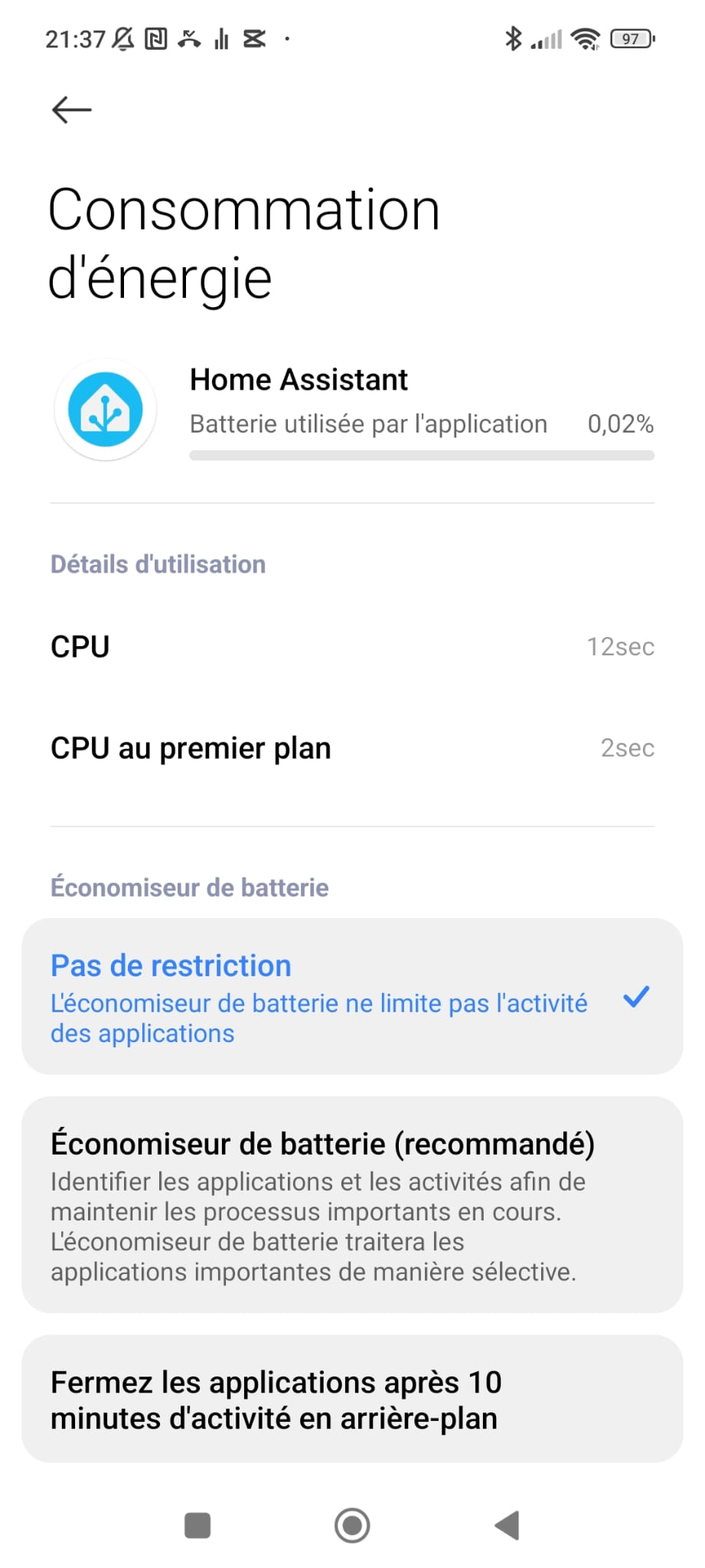705x1568 pixels.
Task: Go back using the top arrow
Action: click(71, 110)
